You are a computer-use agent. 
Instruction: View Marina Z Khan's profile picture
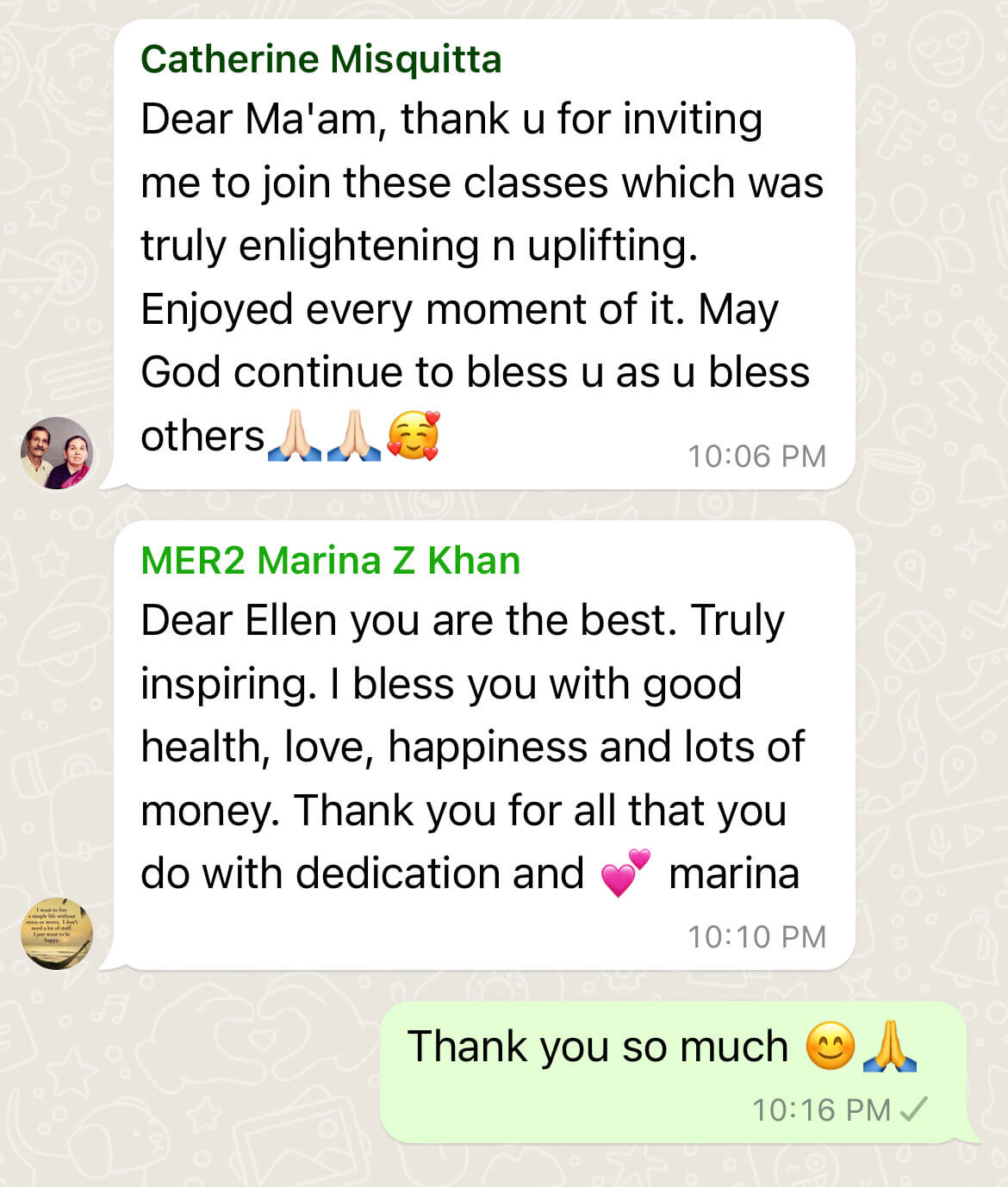pos(57,933)
